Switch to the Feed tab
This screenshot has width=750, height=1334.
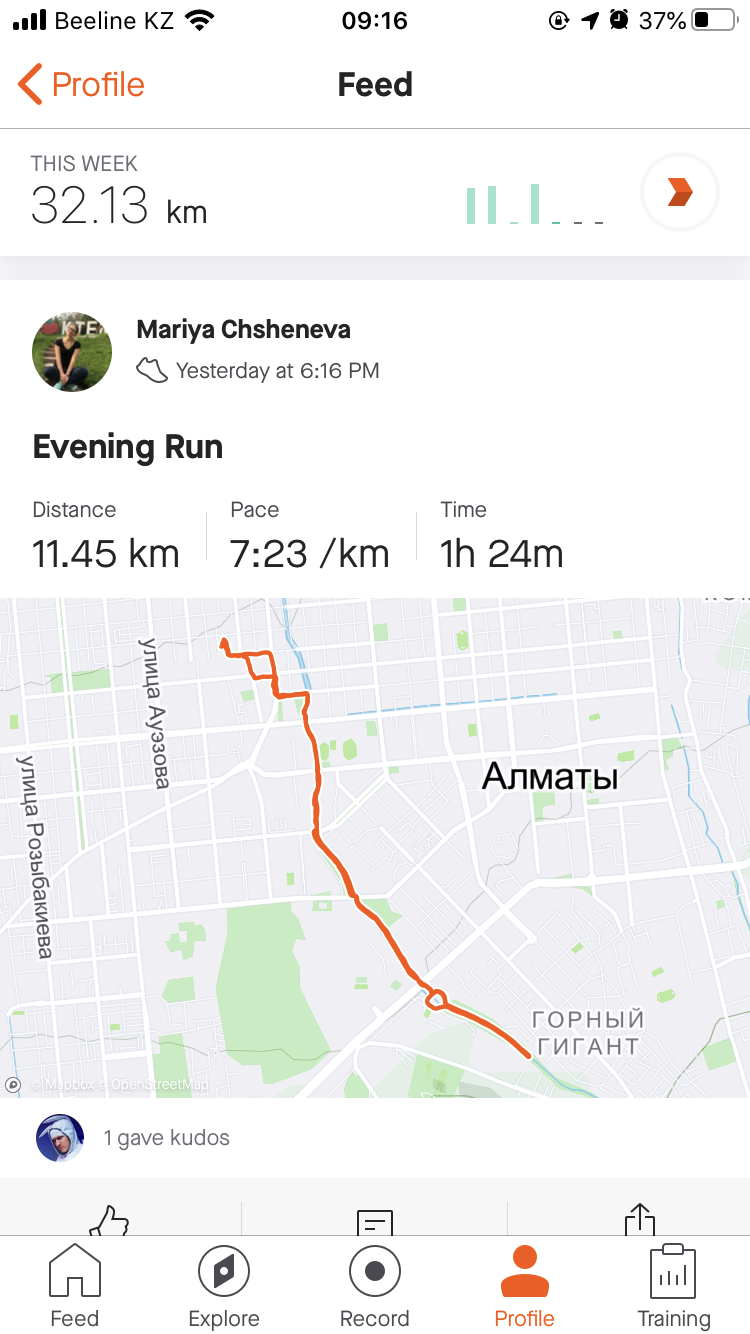(75, 1286)
